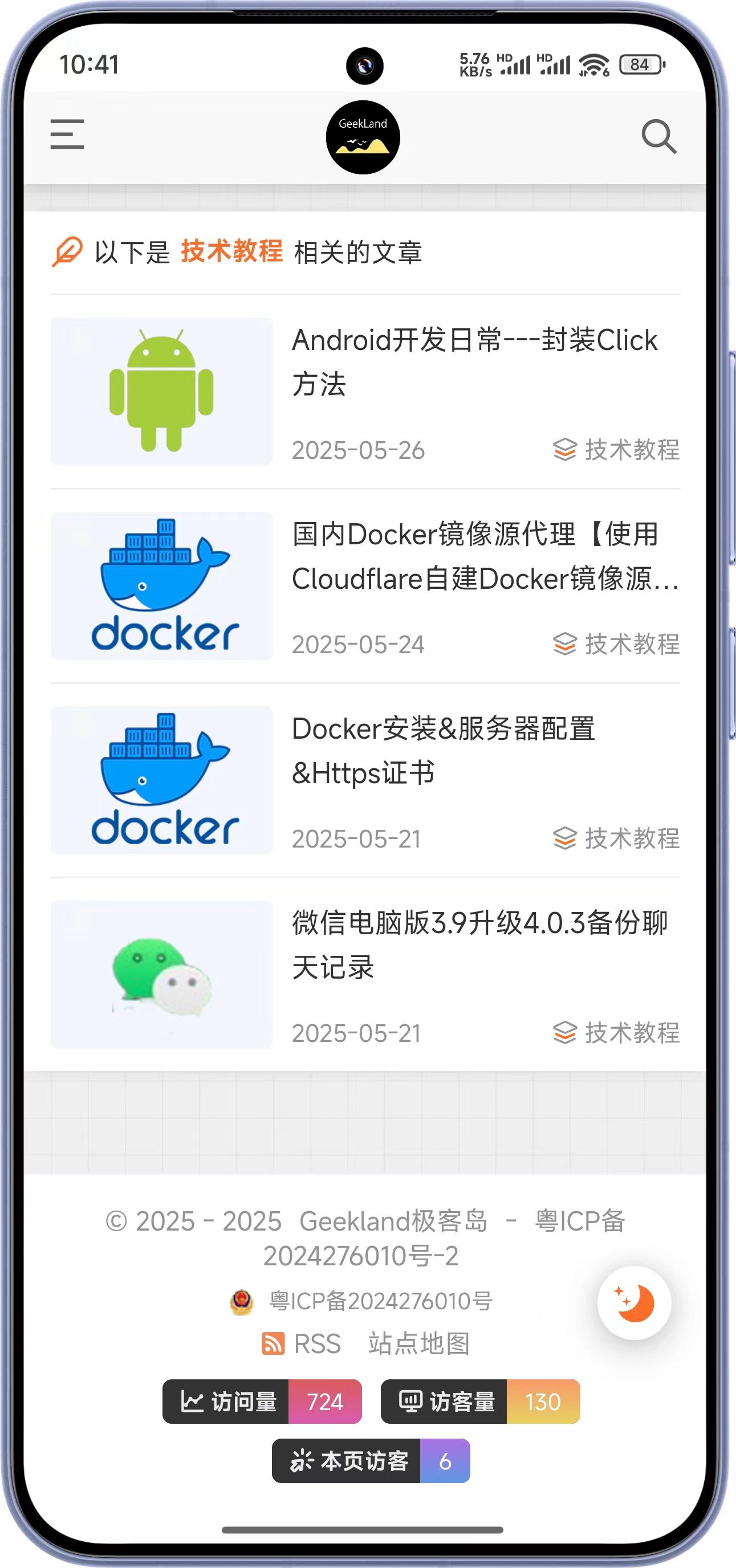Viewport: 736px width, 1568px height.
Task: Open the RSS feed link
Action: [x=302, y=1343]
